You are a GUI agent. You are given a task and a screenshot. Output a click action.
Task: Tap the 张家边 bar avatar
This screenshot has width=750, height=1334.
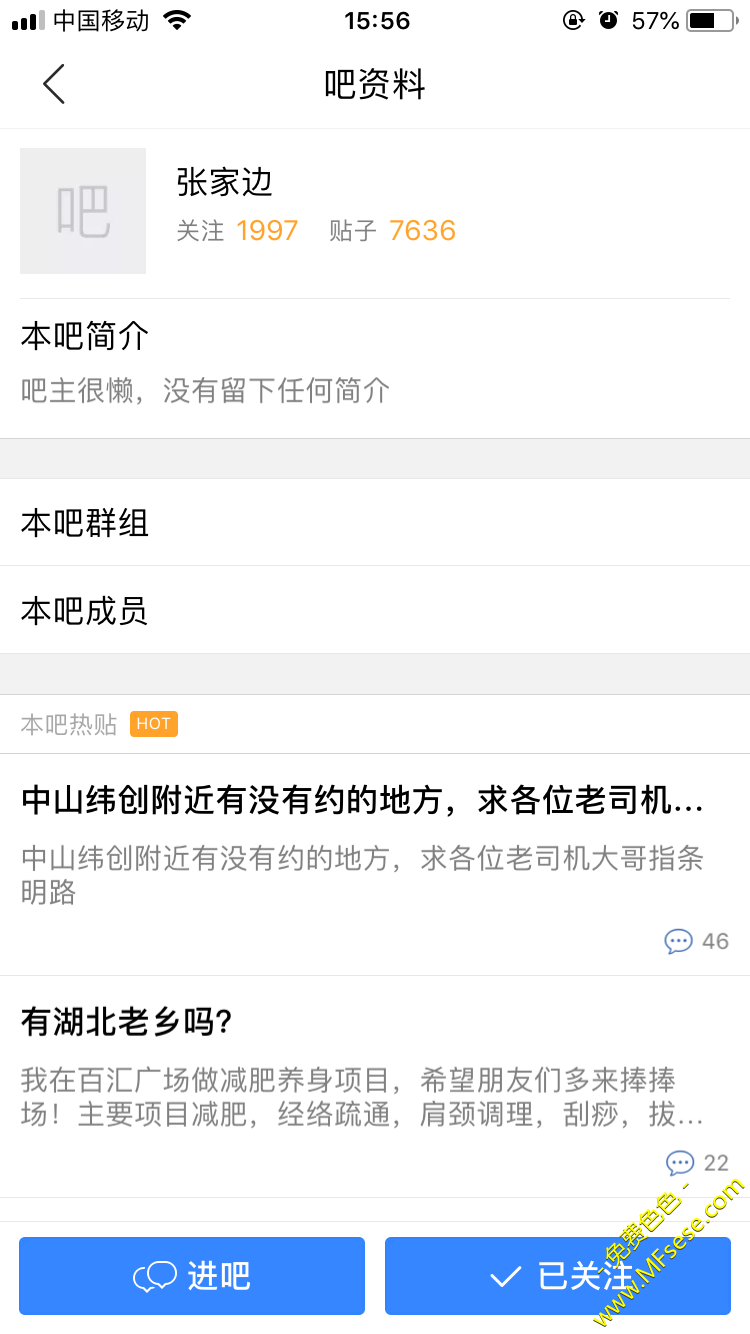[x=83, y=211]
